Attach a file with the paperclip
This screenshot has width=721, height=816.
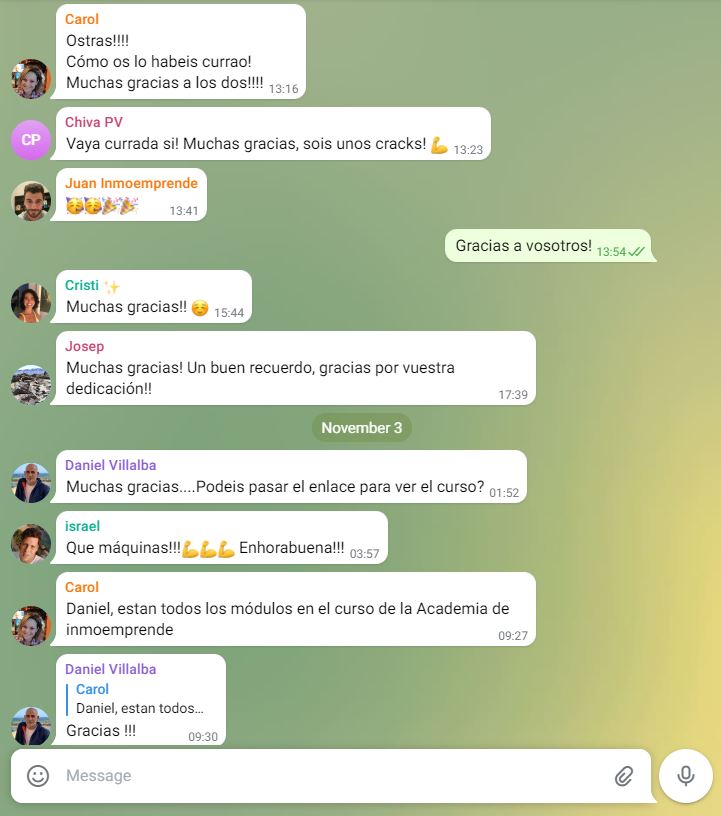624,775
